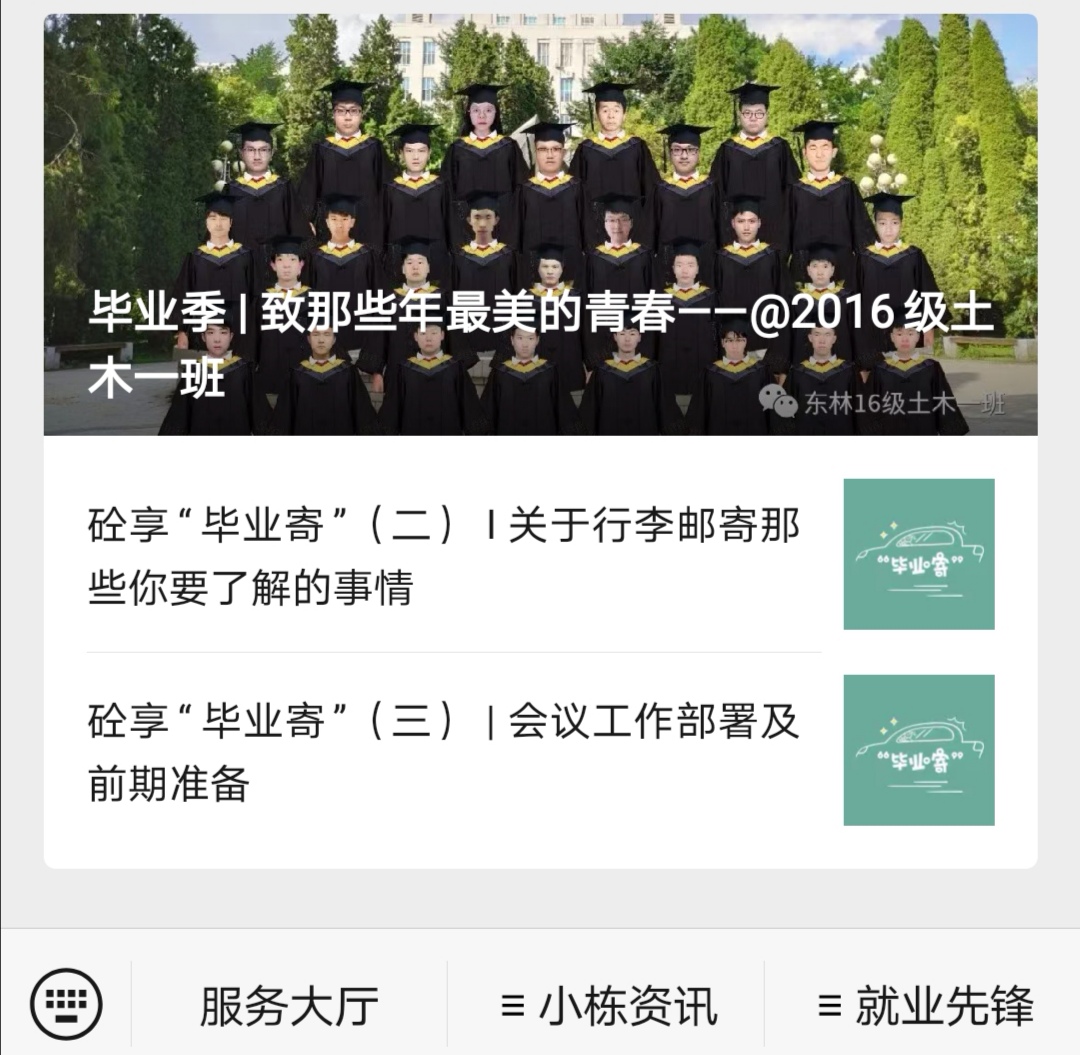
Task: Open 砼享毕业寄（二）行李邮寄 article
Action: pos(445,556)
